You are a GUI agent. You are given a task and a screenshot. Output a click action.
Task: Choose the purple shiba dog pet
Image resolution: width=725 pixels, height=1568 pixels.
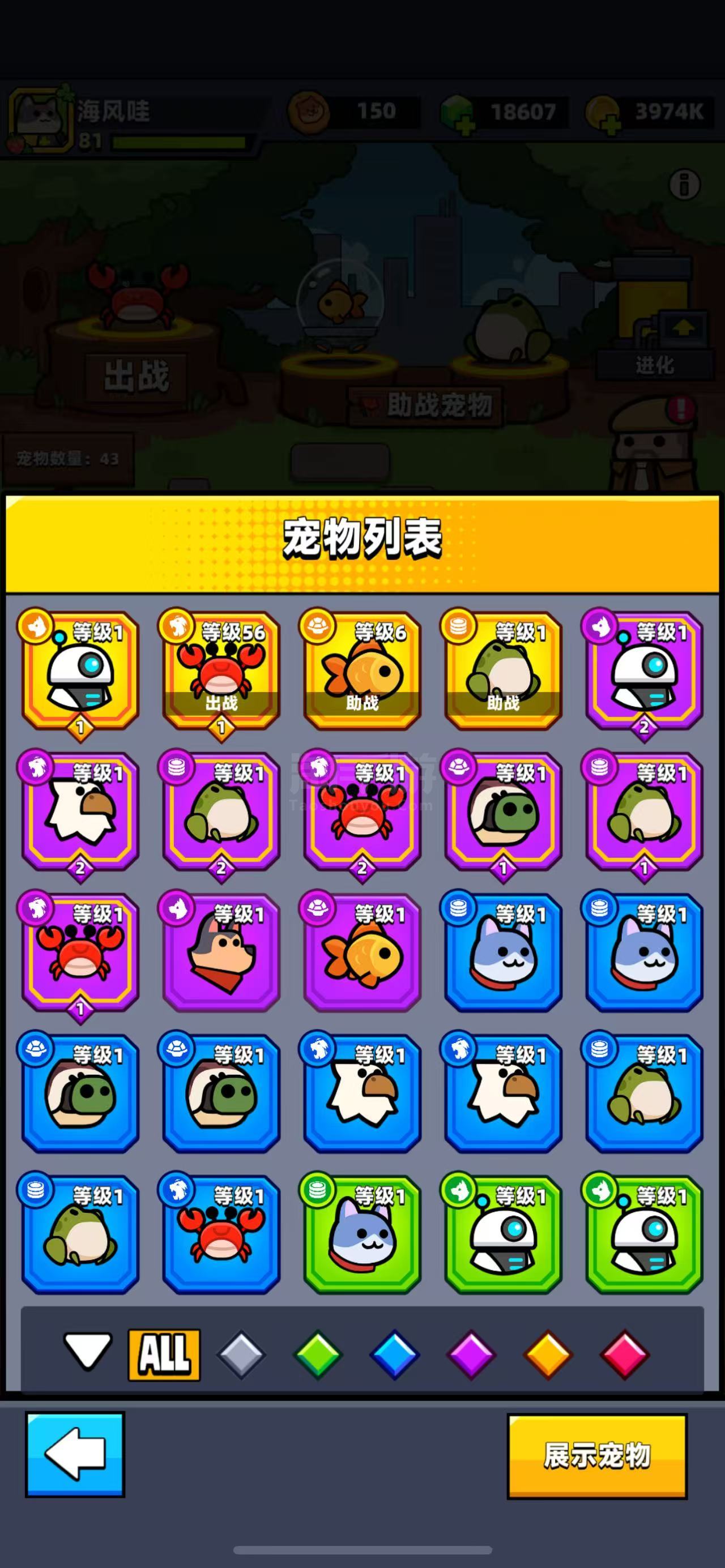click(221, 952)
